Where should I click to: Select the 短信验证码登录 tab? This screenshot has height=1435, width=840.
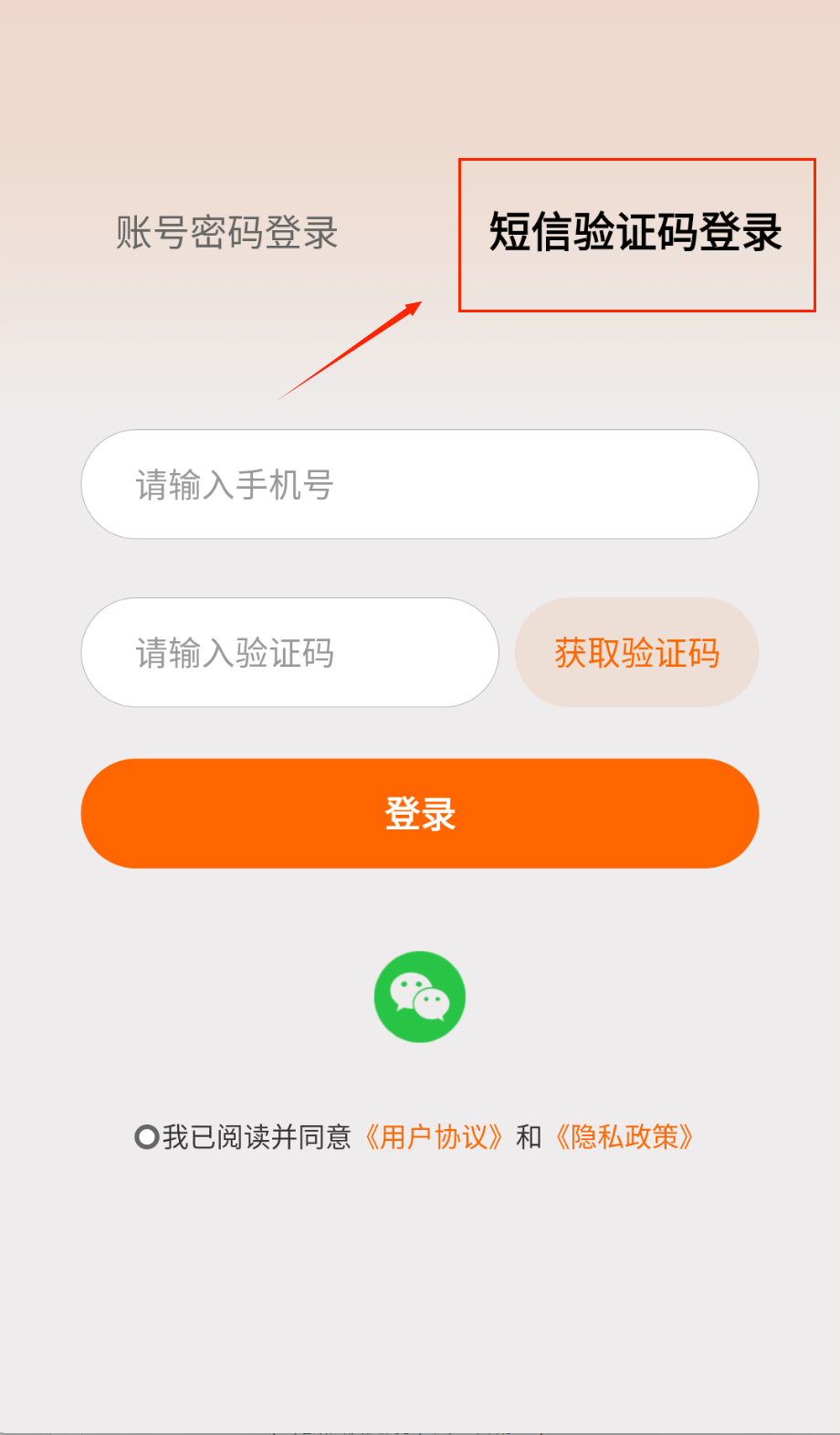635,232
